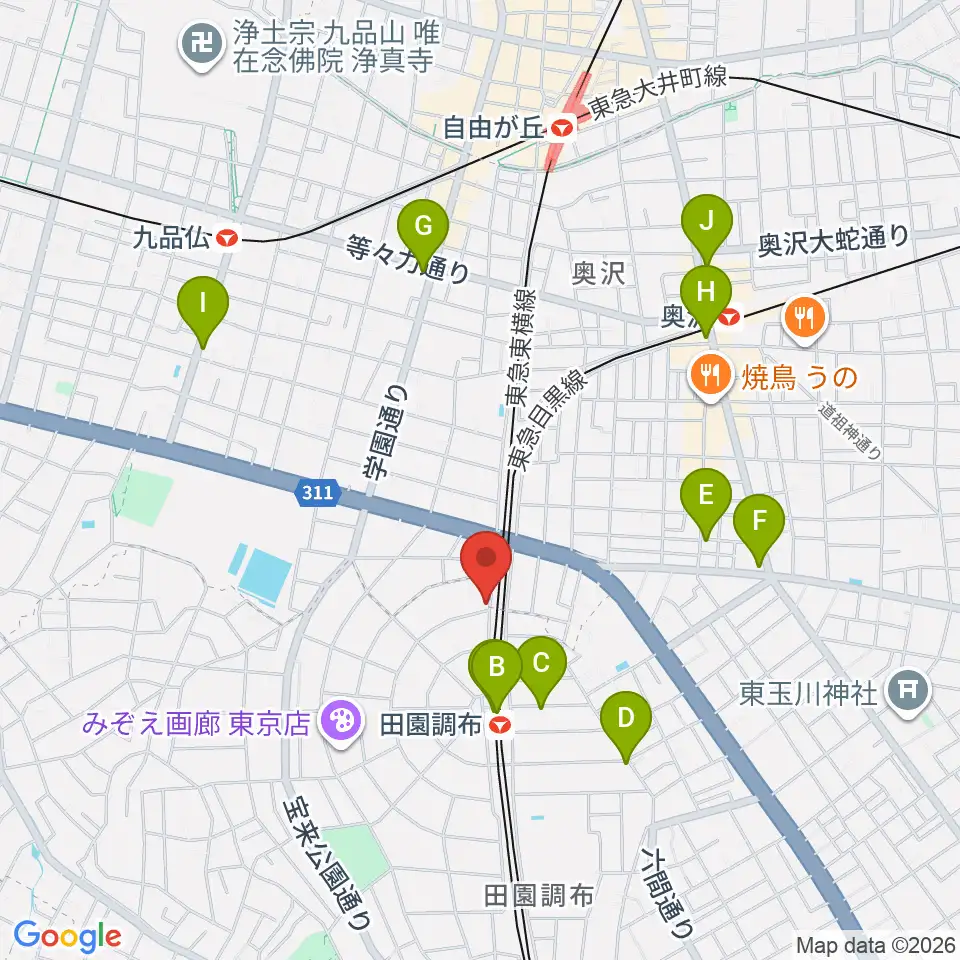Viewport: 960px width, 960px height.
Task: Tap the 自由が丘 station icon
Action: (x=561, y=129)
